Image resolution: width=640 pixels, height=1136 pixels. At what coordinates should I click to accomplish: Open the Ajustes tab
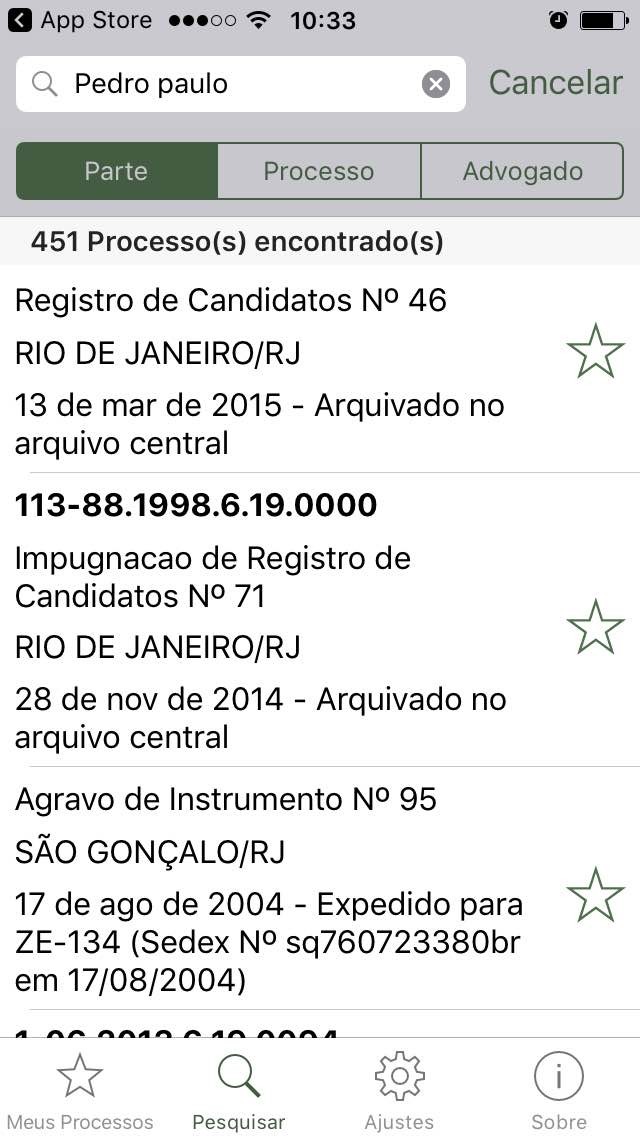[x=399, y=1090]
